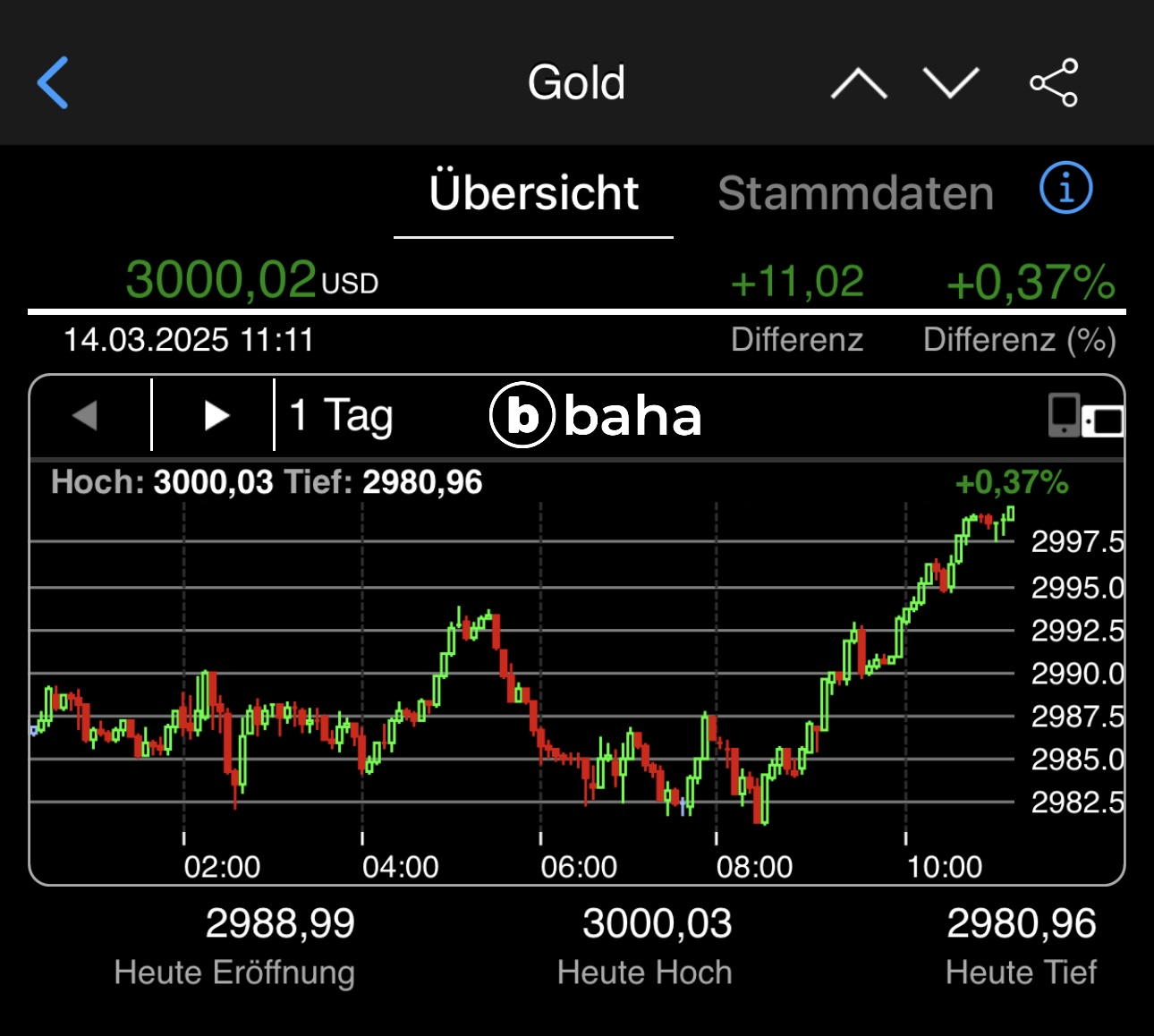
Task: Share the Gold quote
Action: [x=1054, y=83]
